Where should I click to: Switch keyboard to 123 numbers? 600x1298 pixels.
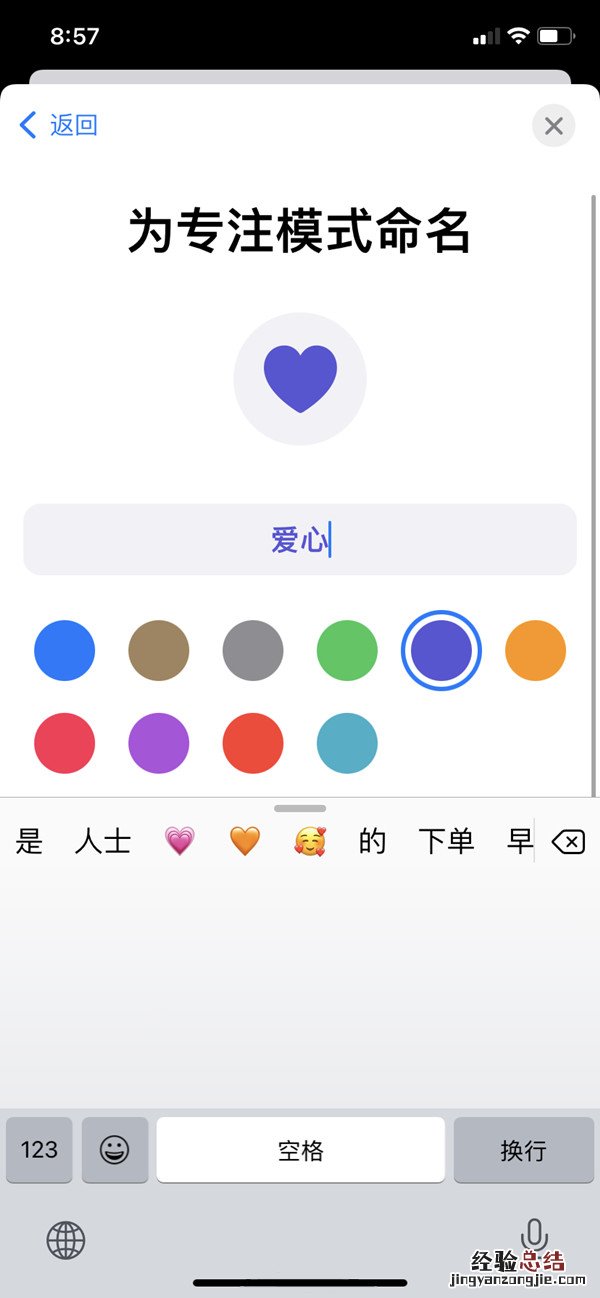click(x=39, y=1150)
